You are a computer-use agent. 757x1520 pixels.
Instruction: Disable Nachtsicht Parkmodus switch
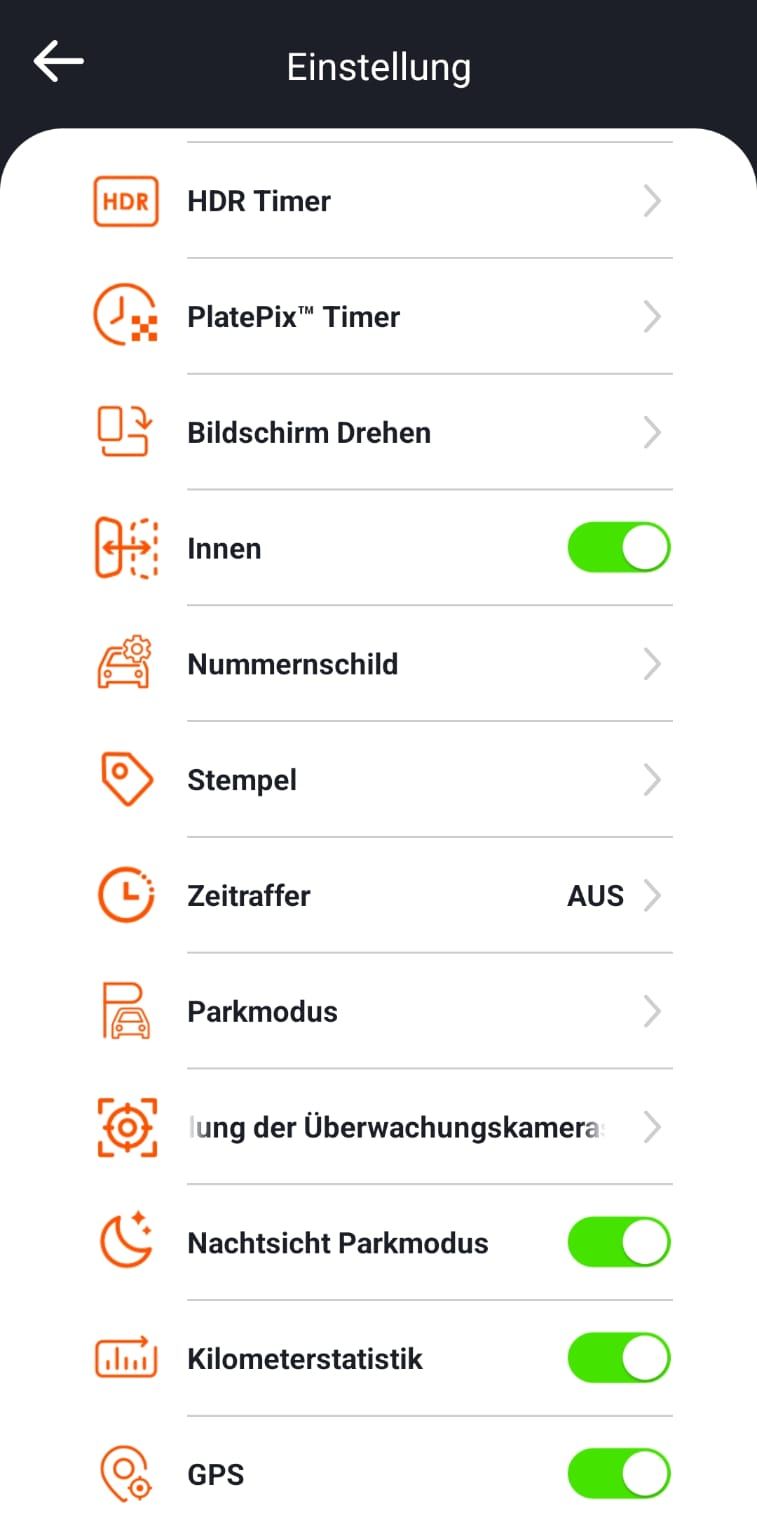[619, 1243]
